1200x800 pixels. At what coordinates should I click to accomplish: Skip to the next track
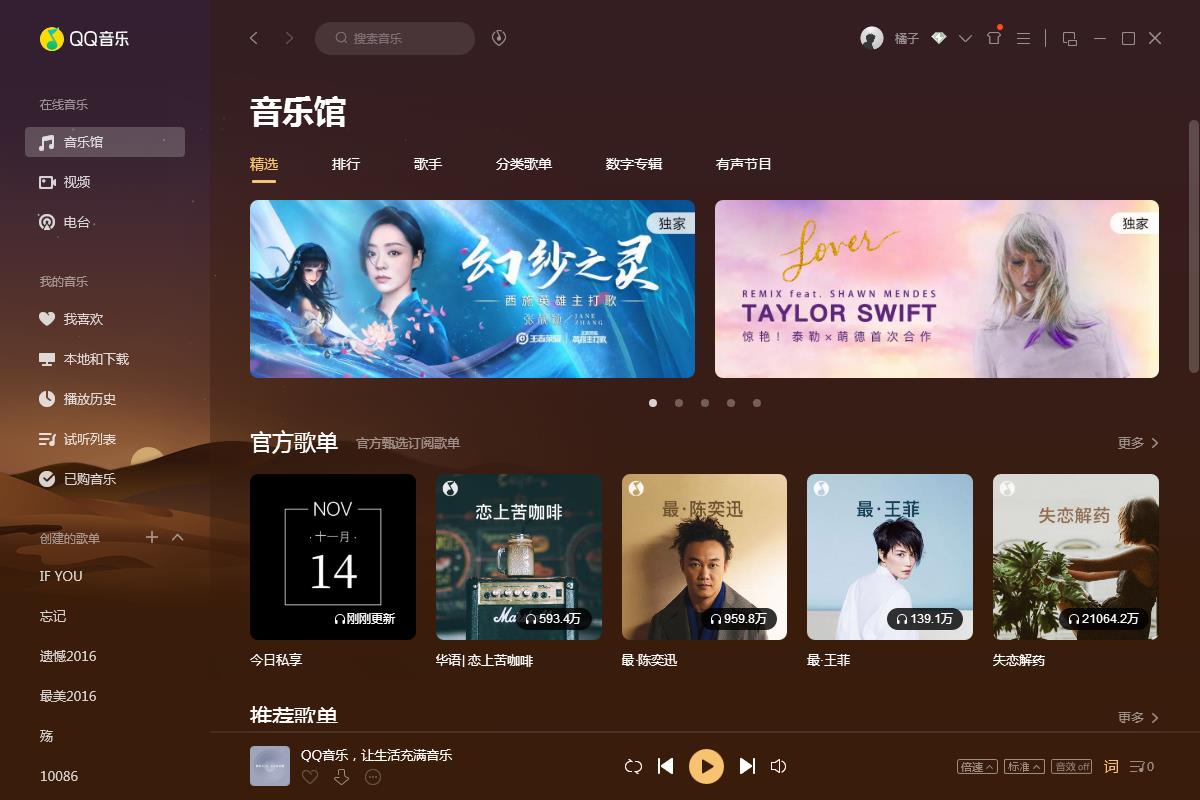click(747, 766)
